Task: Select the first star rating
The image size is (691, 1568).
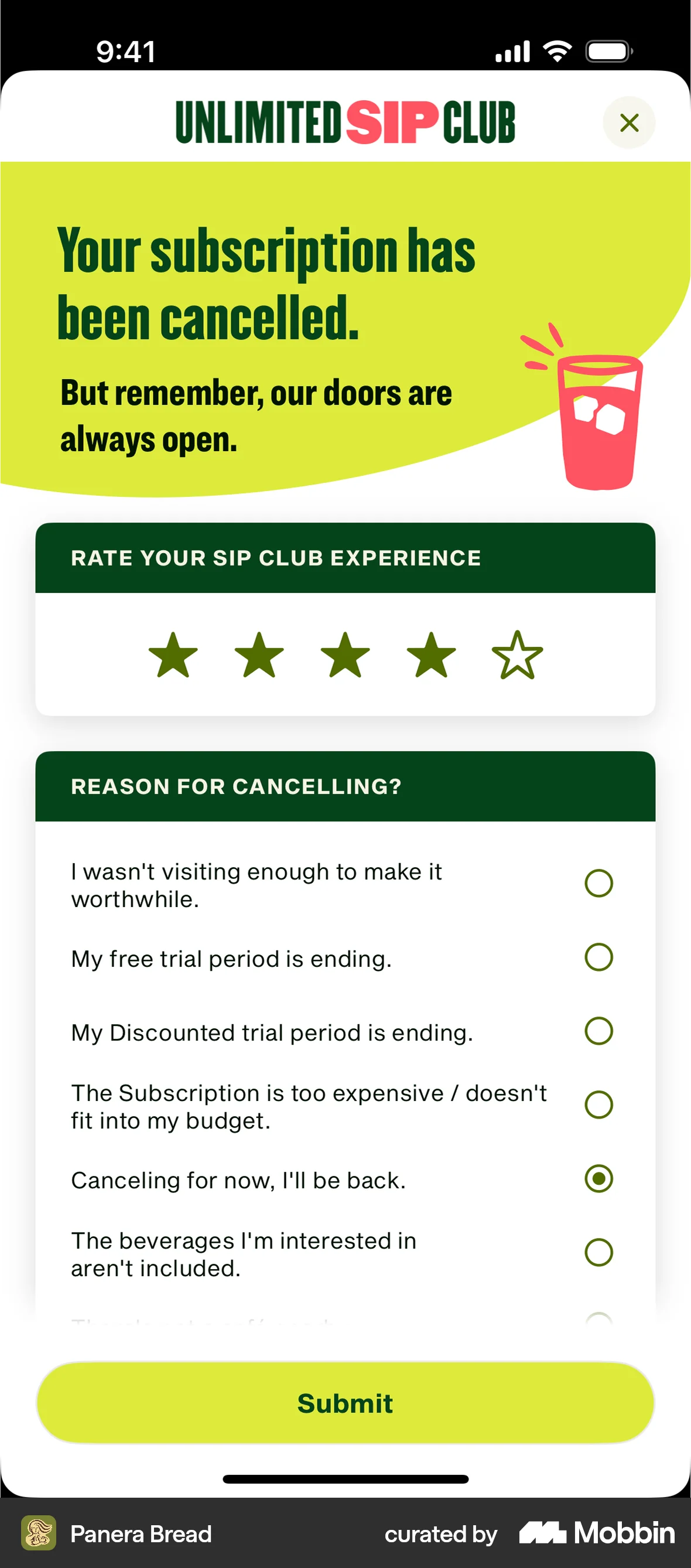Action: tap(173, 657)
